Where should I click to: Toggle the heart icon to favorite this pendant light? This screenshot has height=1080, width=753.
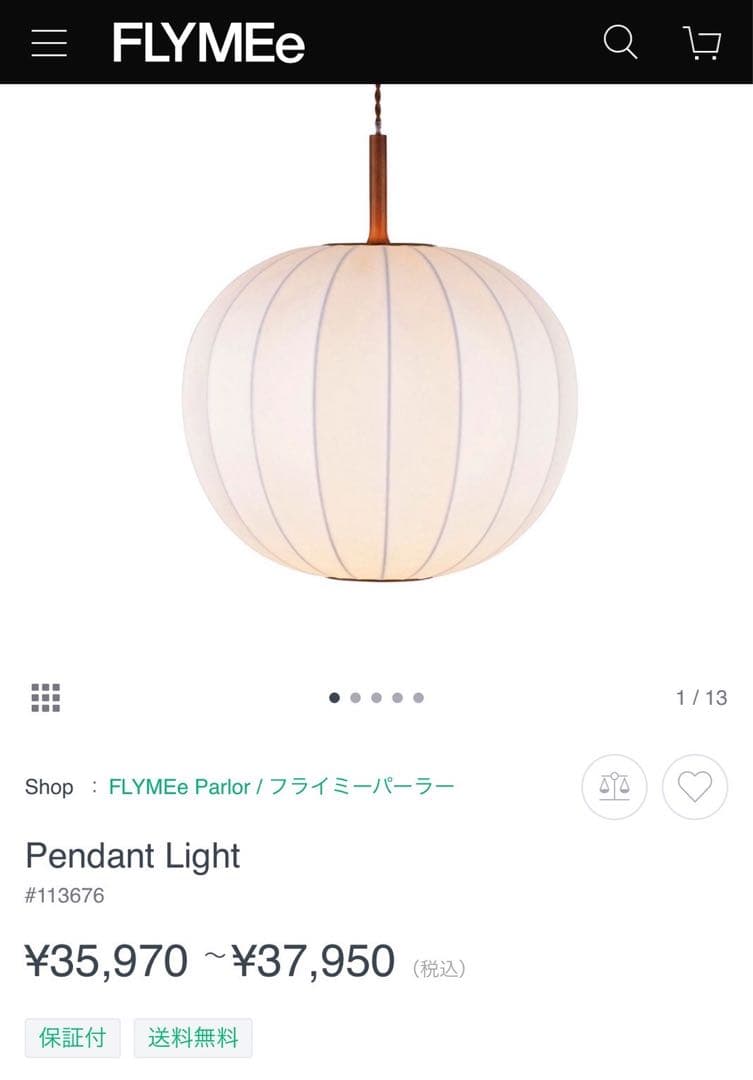tap(695, 787)
